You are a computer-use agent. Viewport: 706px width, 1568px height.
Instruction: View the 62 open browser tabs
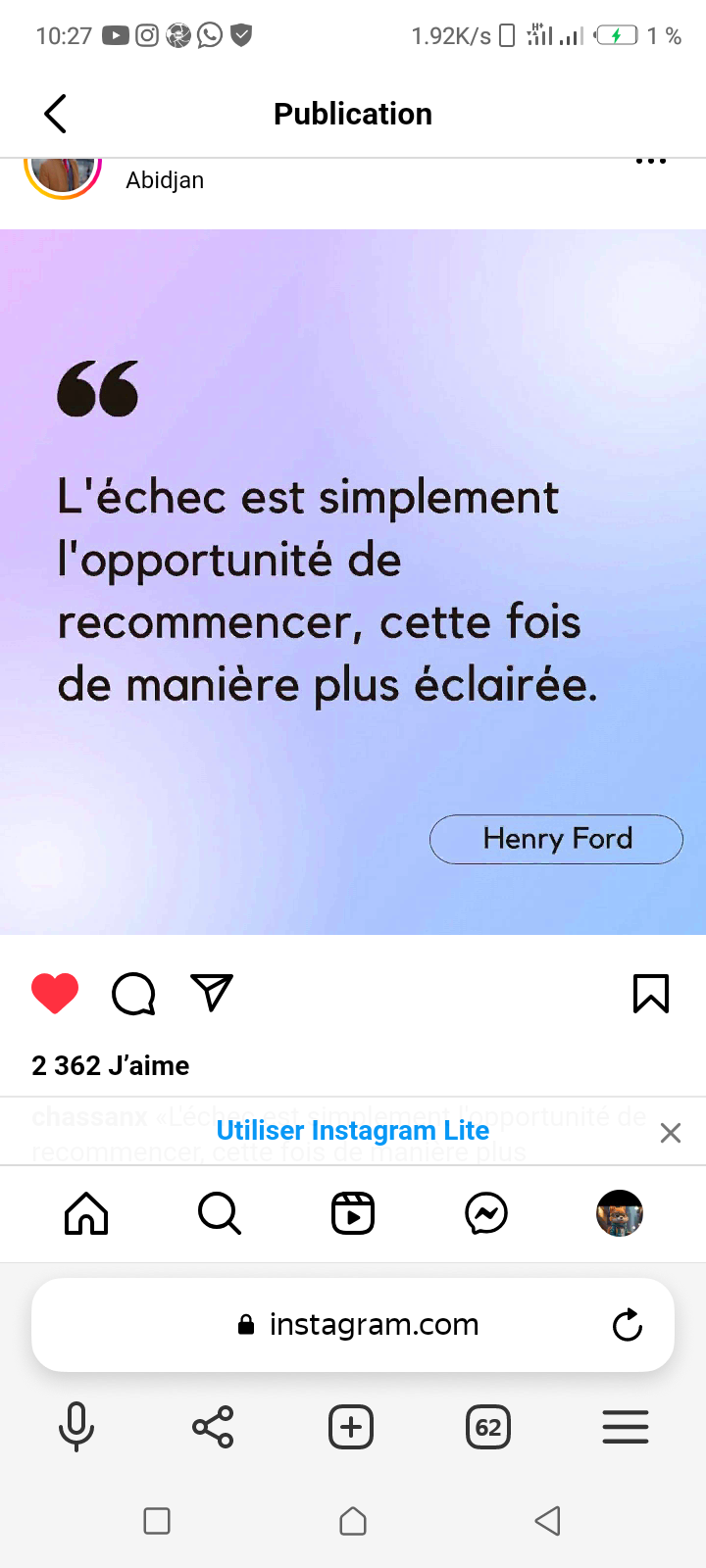click(488, 1427)
